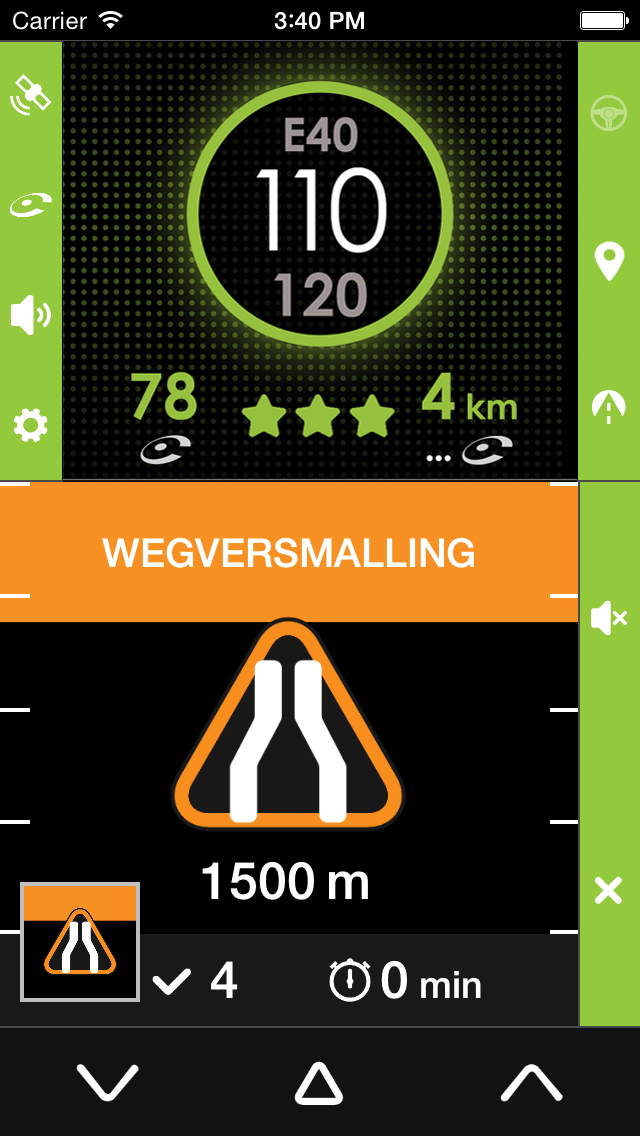
Task: Mute the Wegversmalling alert sound
Action: point(608,619)
